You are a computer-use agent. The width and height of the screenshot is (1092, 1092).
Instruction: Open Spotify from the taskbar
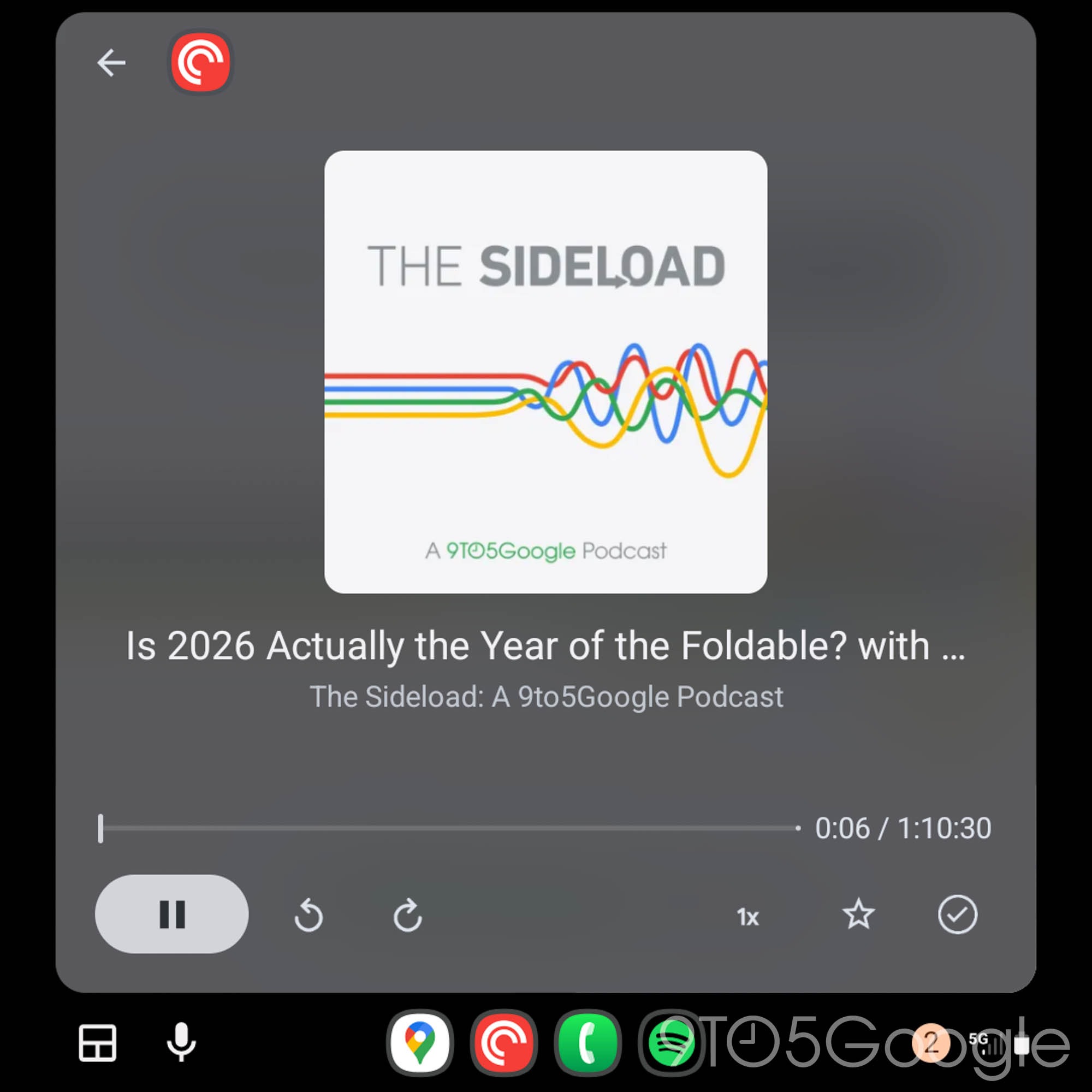click(x=670, y=1042)
